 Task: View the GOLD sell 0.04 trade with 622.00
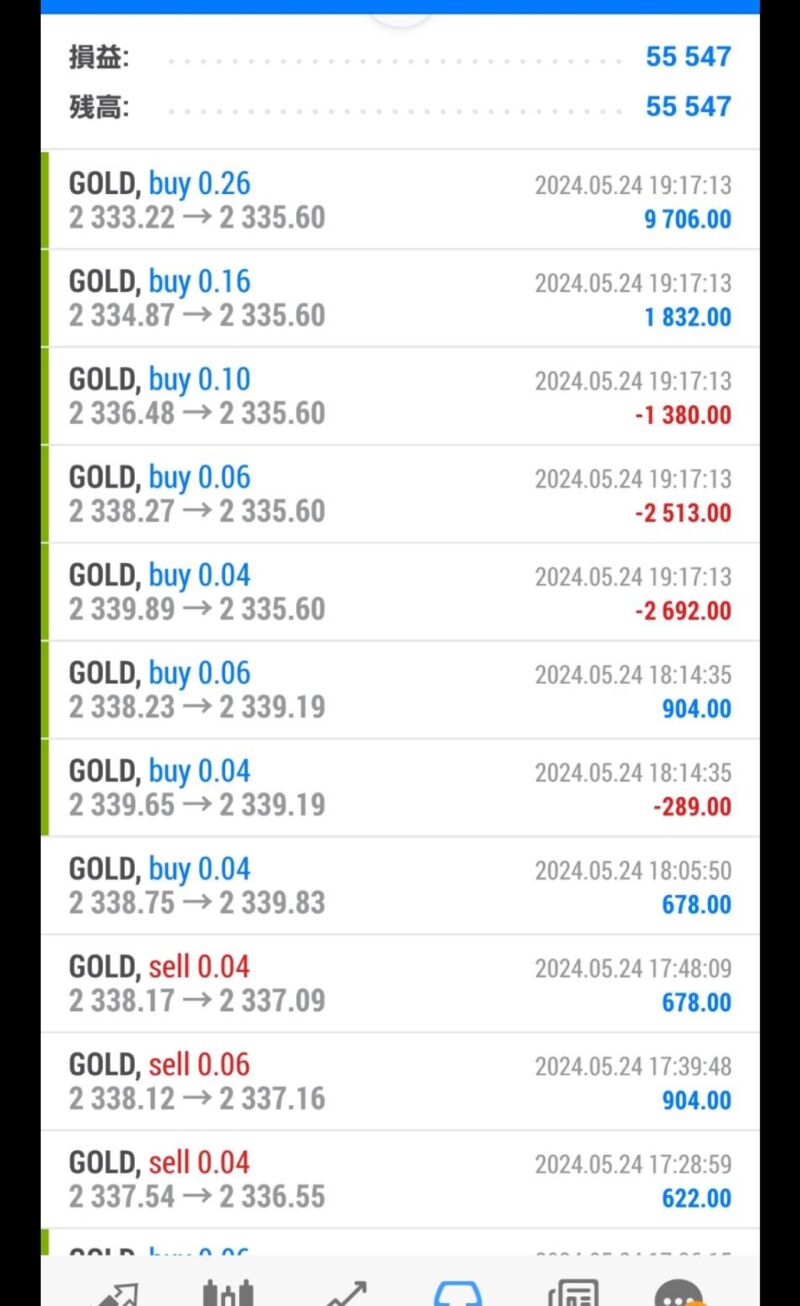[400, 1180]
